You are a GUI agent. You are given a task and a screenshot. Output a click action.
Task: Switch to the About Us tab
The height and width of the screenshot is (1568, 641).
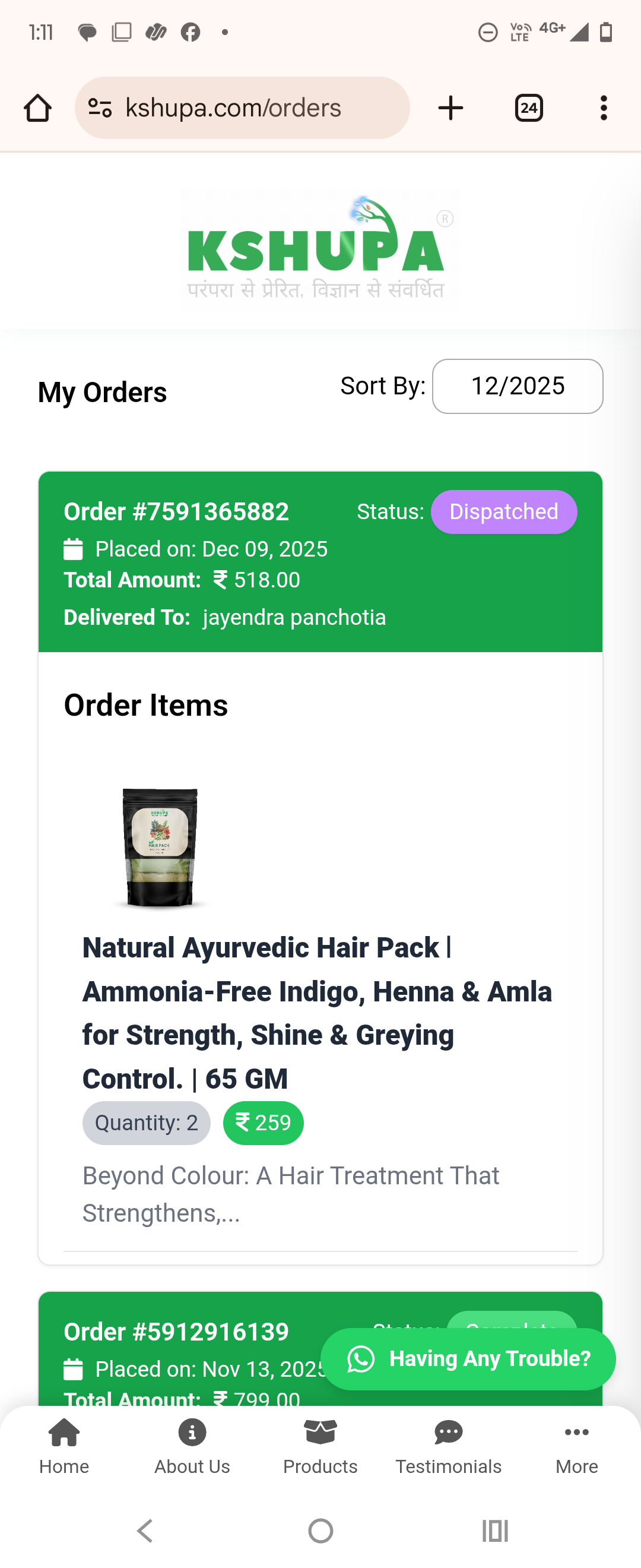point(192,1446)
